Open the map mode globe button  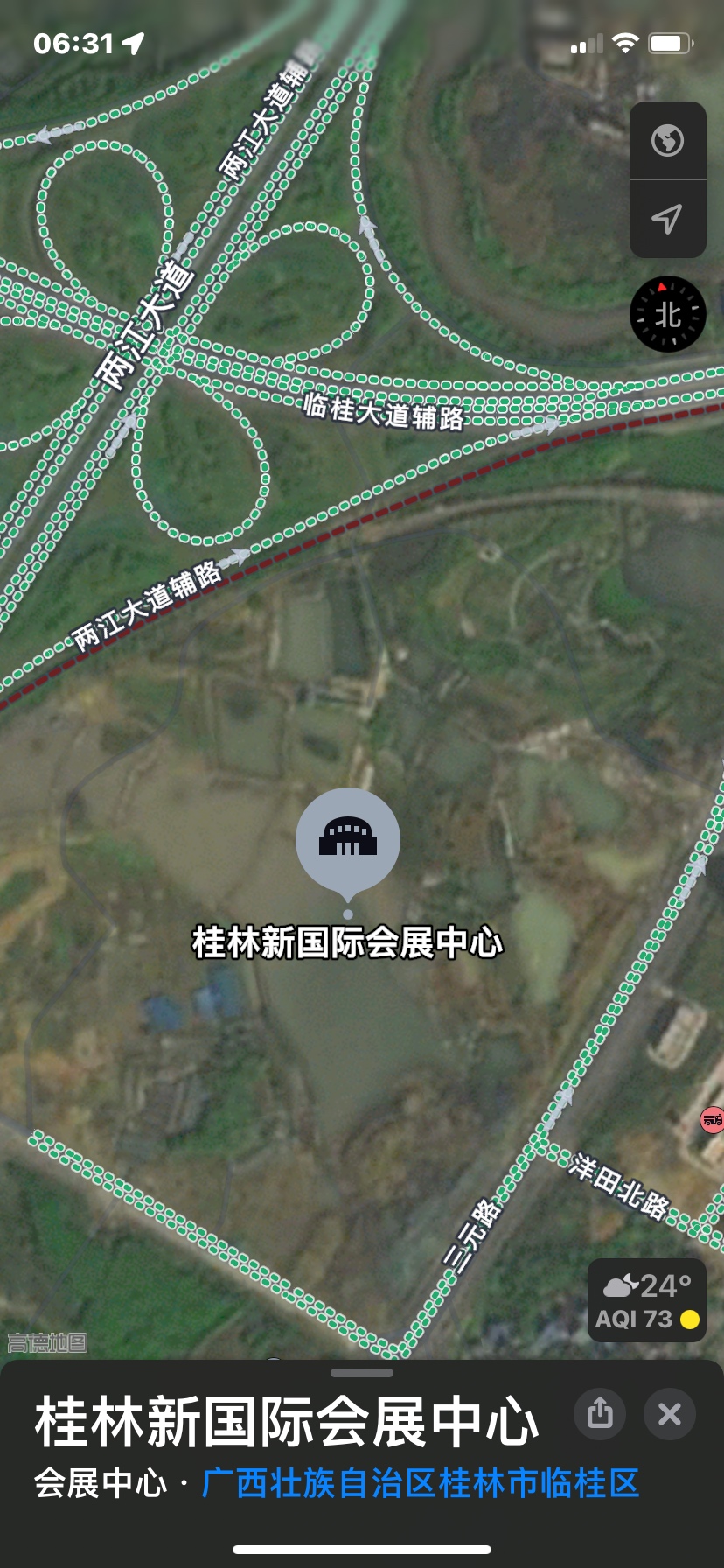point(667,141)
